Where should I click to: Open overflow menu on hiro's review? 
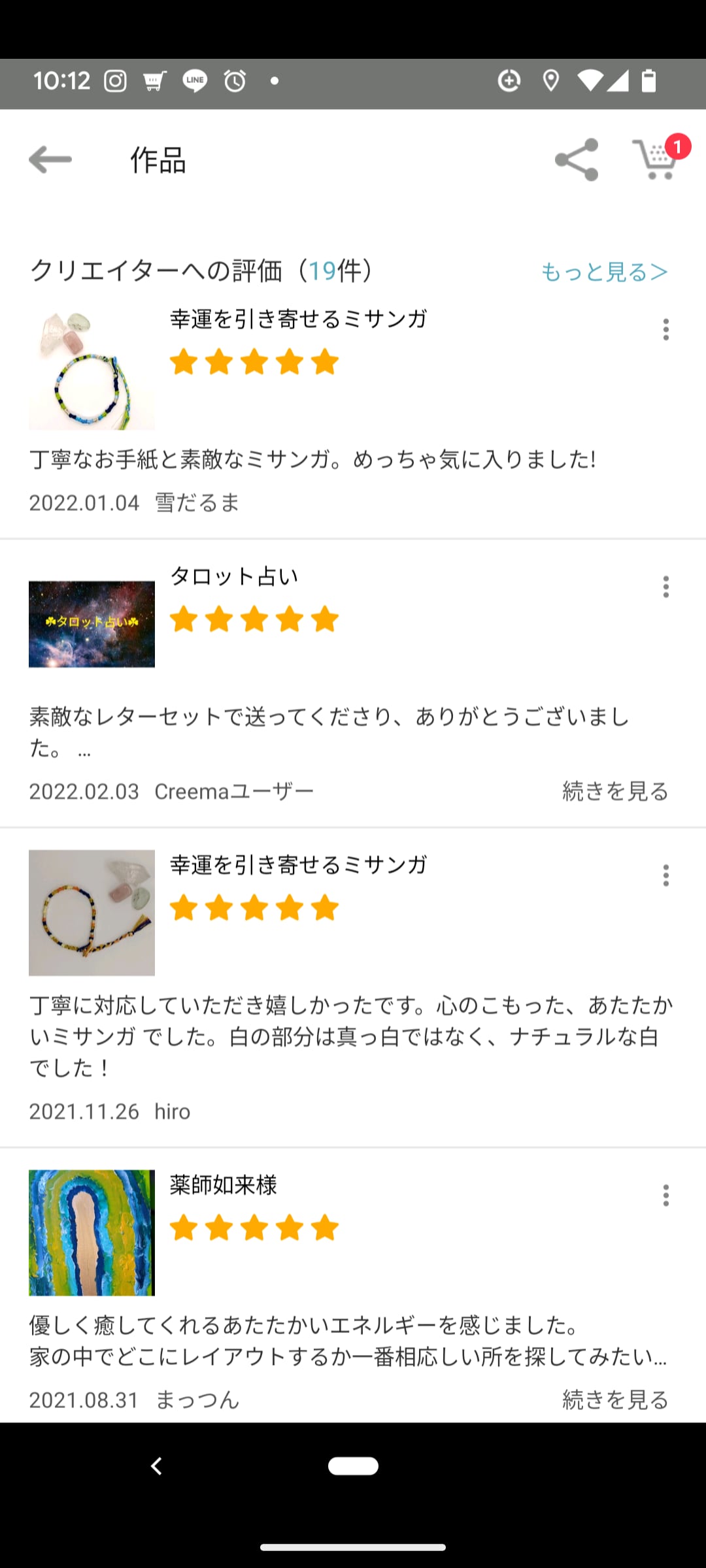(665, 875)
